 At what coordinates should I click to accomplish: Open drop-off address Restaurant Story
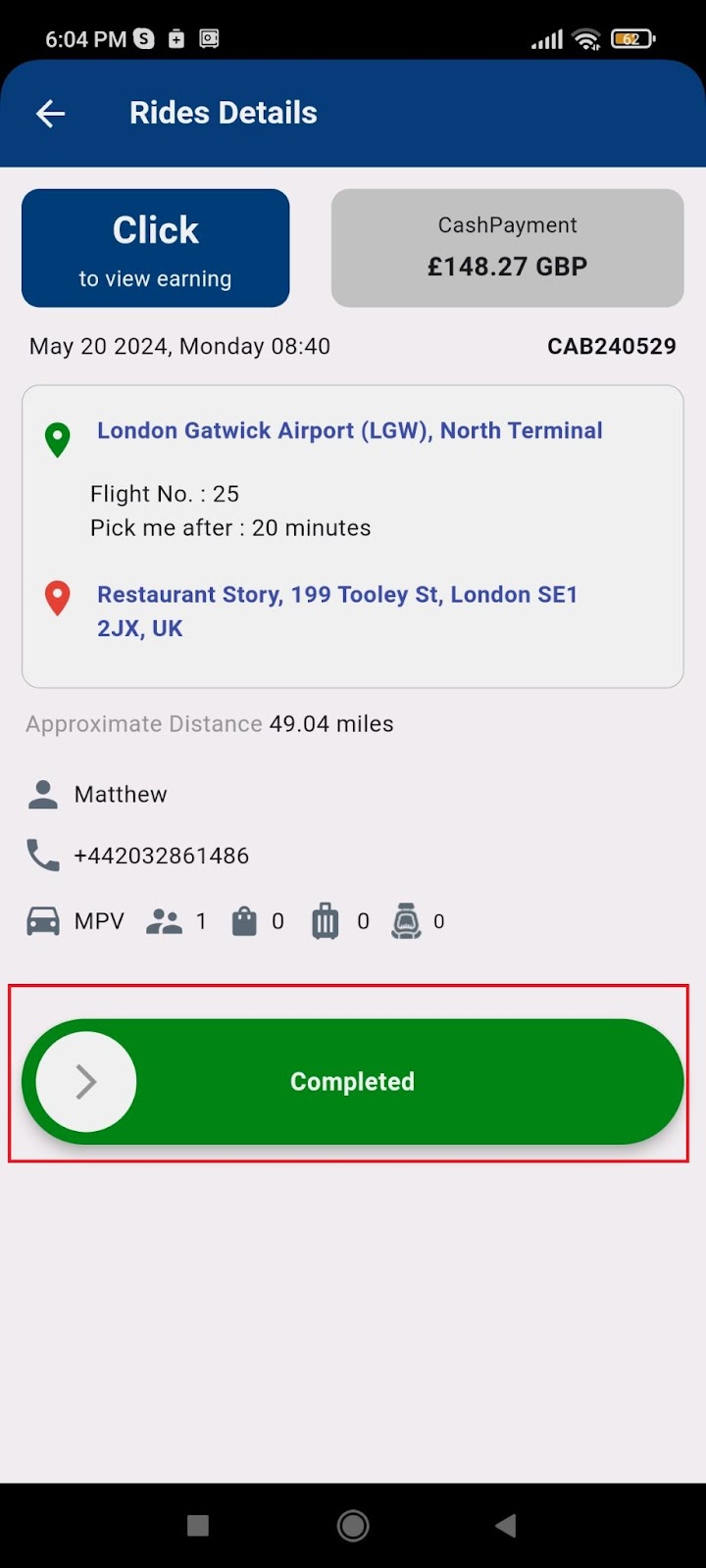336,611
